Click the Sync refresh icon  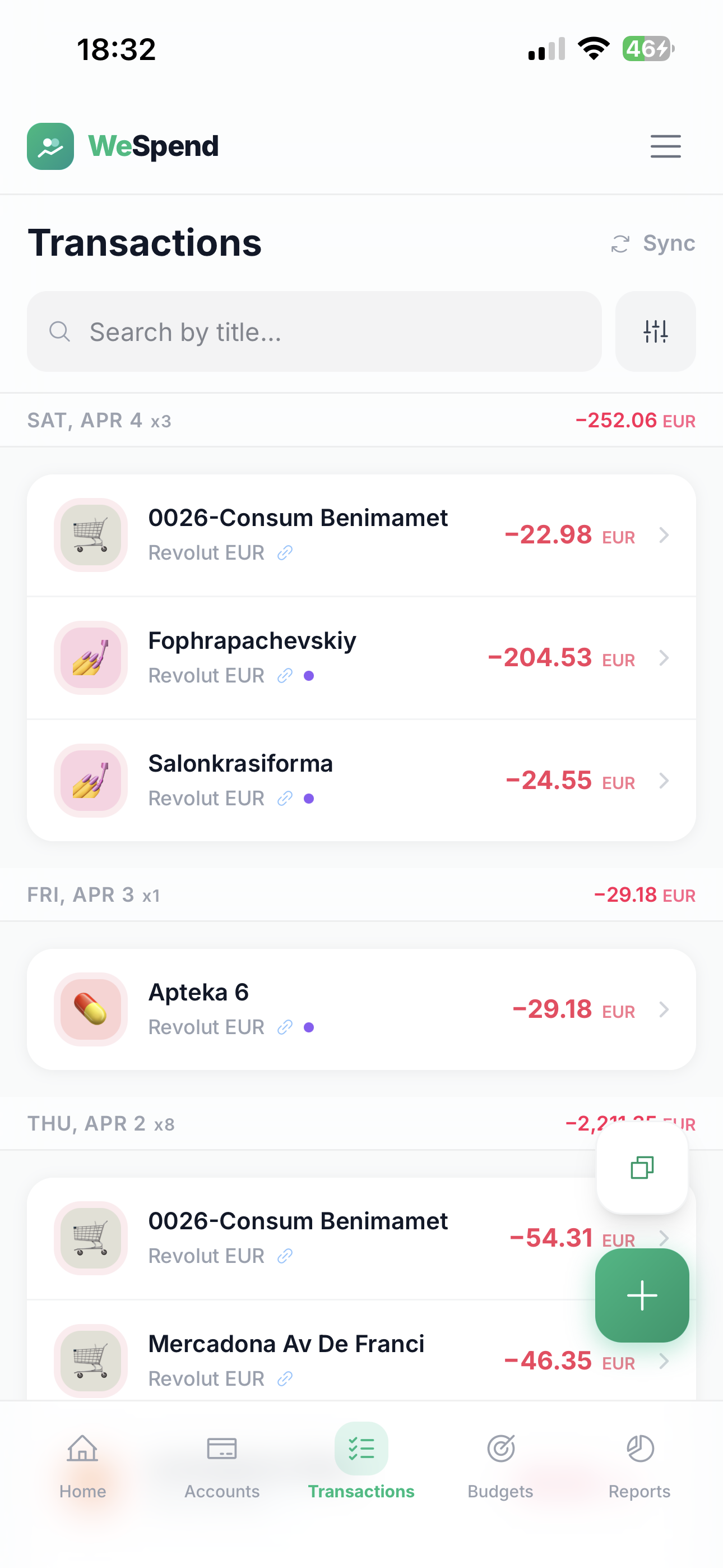click(x=619, y=243)
